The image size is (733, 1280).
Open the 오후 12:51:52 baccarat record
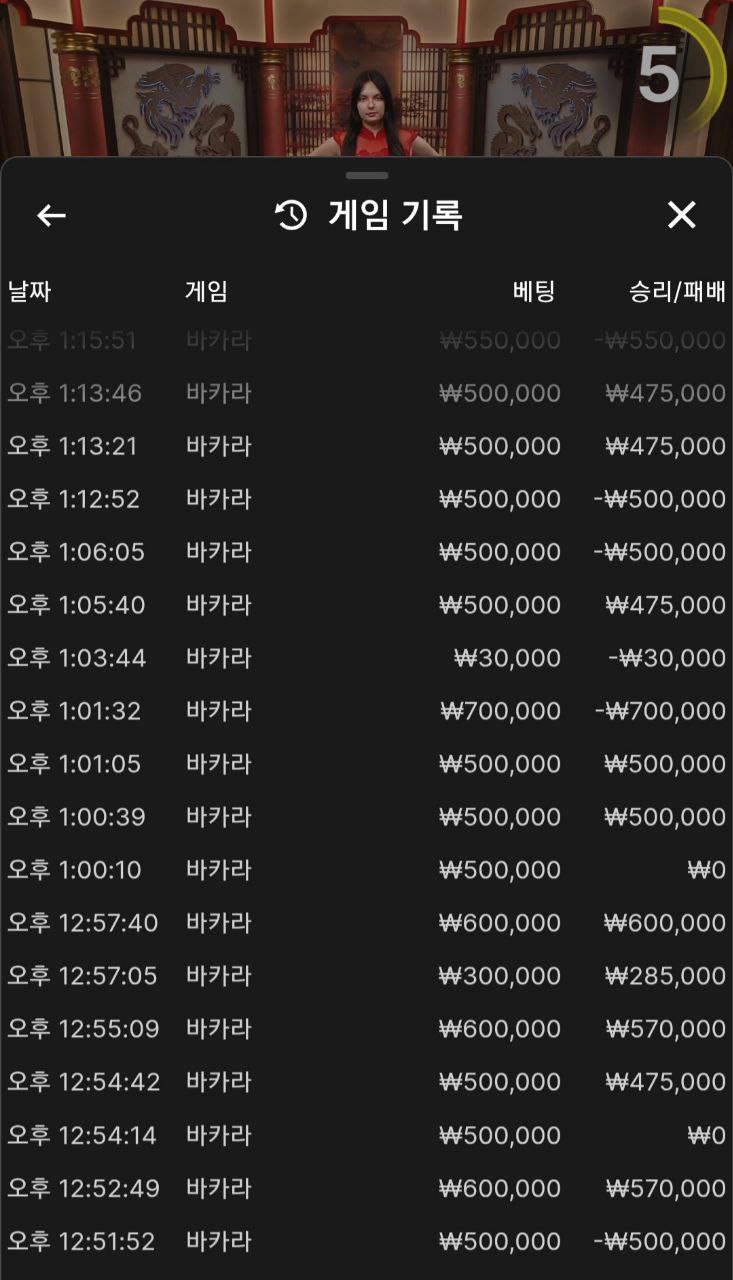pos(366,1241)
